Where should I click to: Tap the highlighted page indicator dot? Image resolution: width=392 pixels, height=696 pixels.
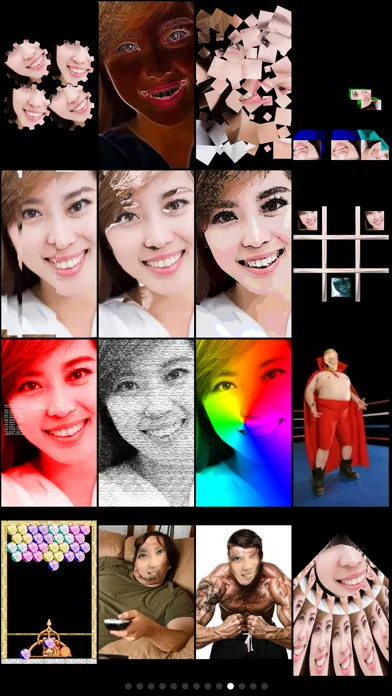(x=230, y=686)
